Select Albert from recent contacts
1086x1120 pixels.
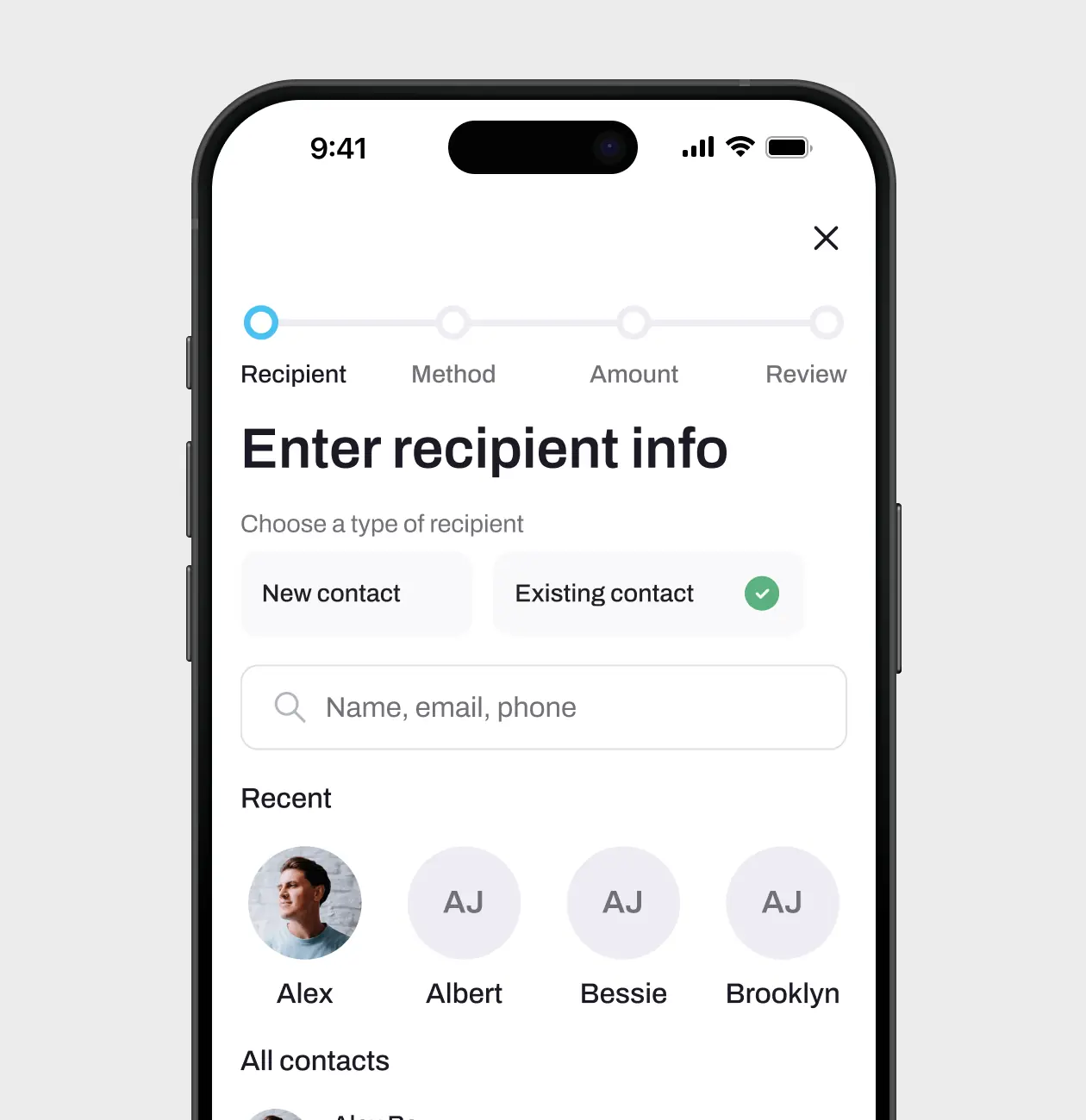[464, 903]
